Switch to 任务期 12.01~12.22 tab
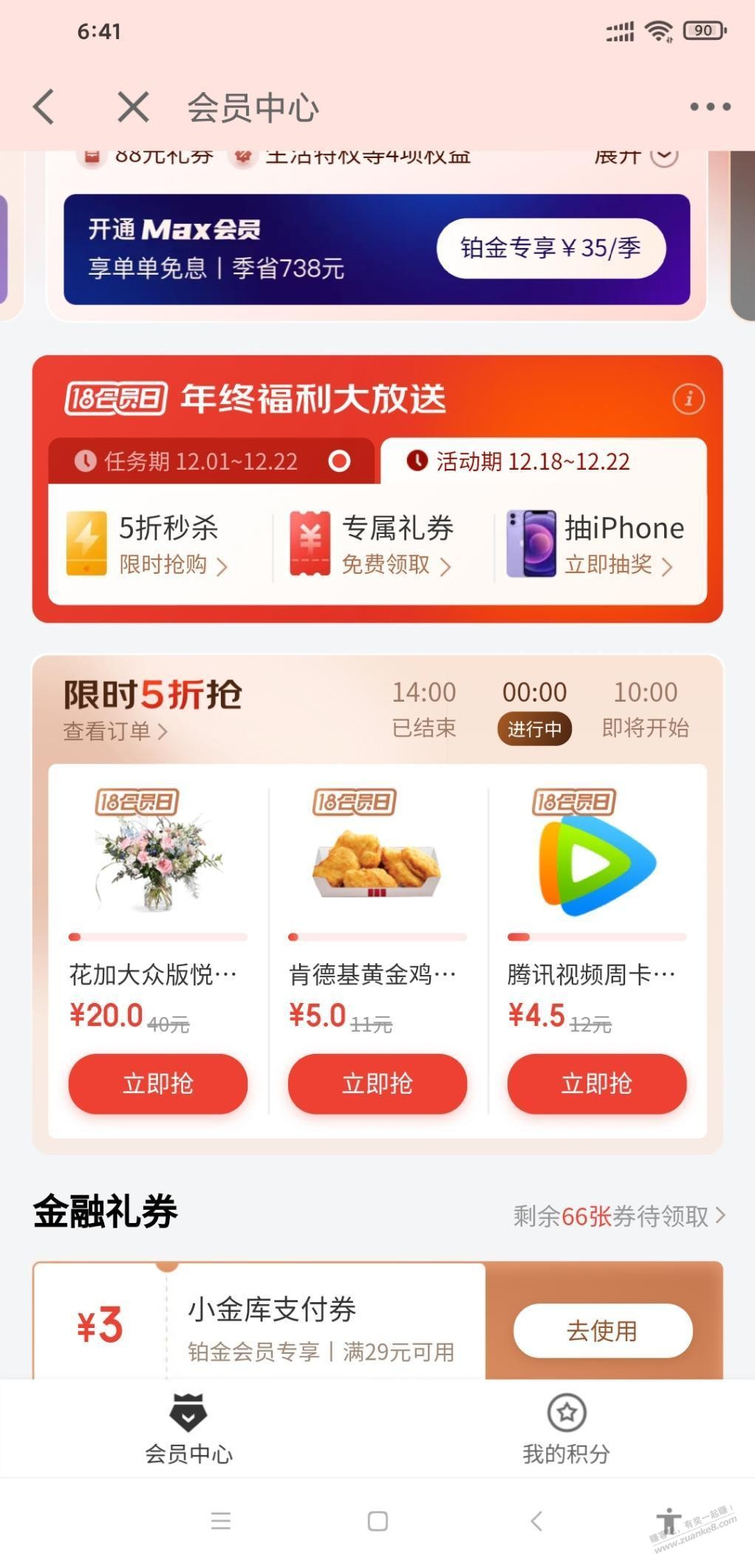 211,462
